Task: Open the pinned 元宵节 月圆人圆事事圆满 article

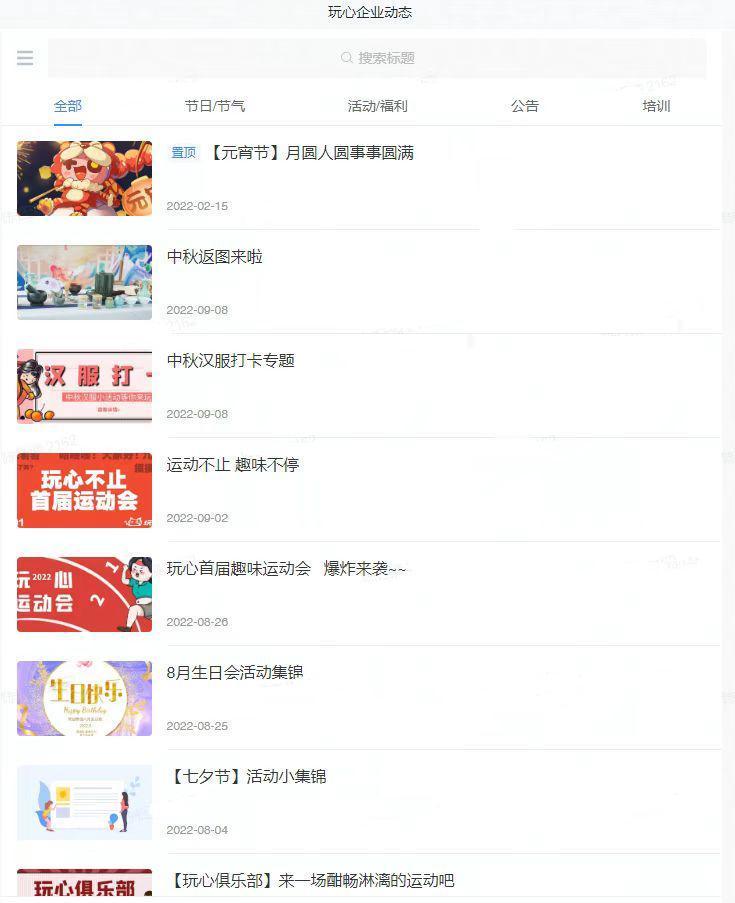Action: pos(310,153)
